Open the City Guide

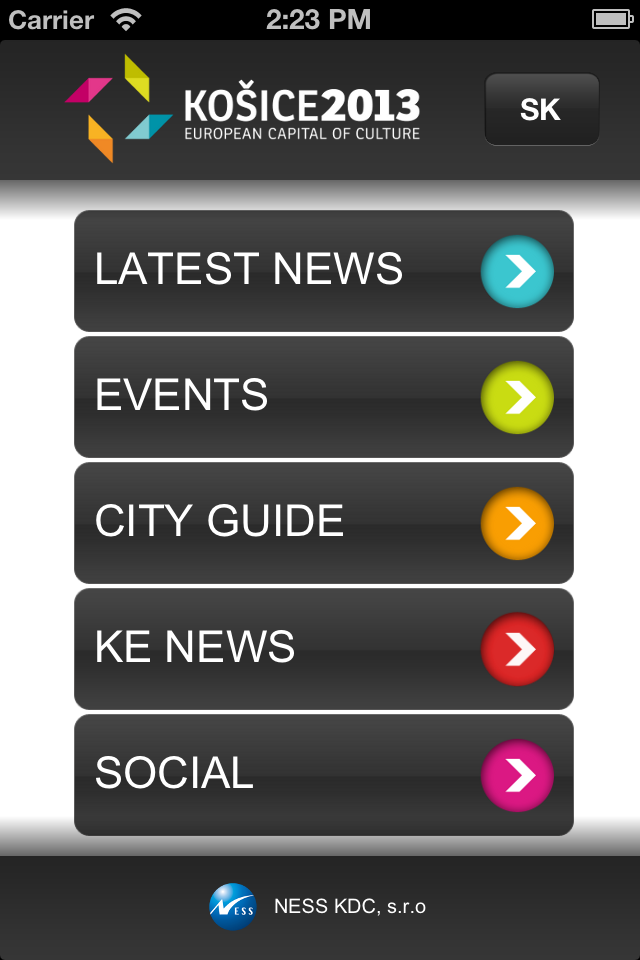[x=323, y=522]
